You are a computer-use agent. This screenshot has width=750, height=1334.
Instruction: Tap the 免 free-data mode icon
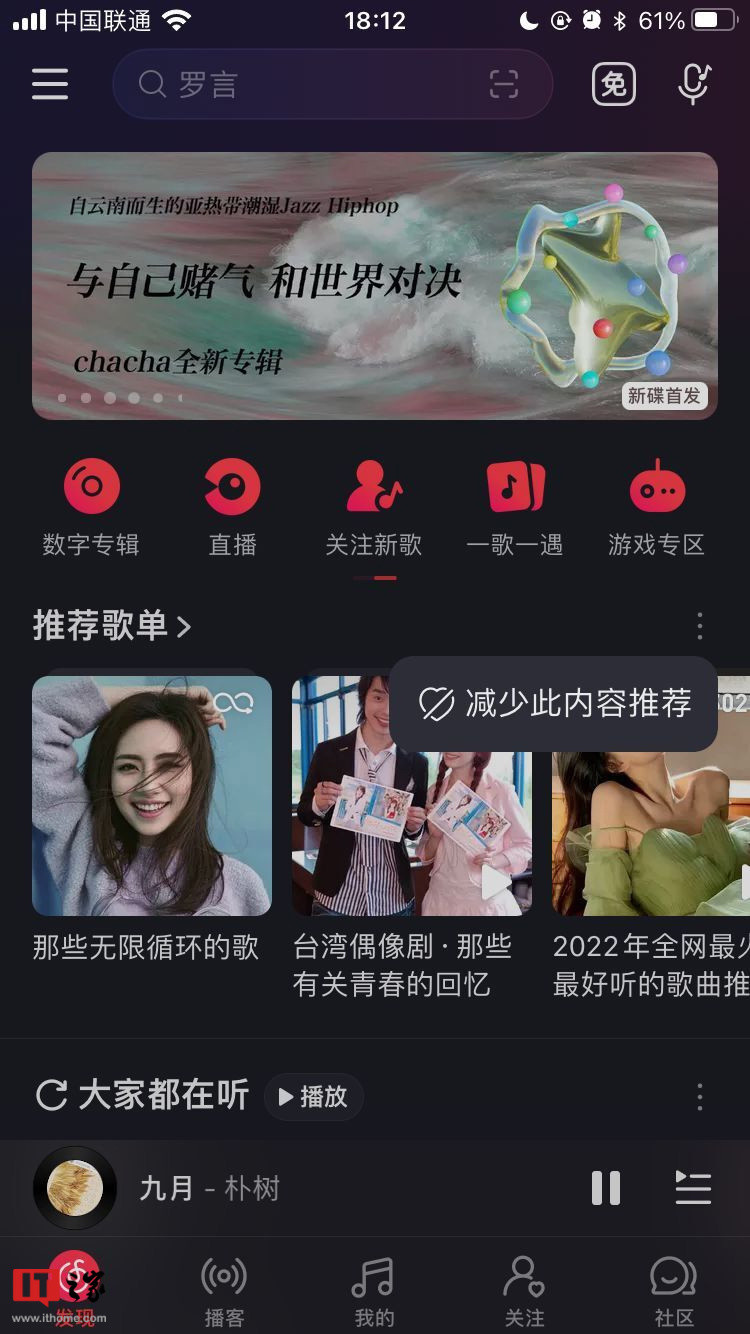613,84
